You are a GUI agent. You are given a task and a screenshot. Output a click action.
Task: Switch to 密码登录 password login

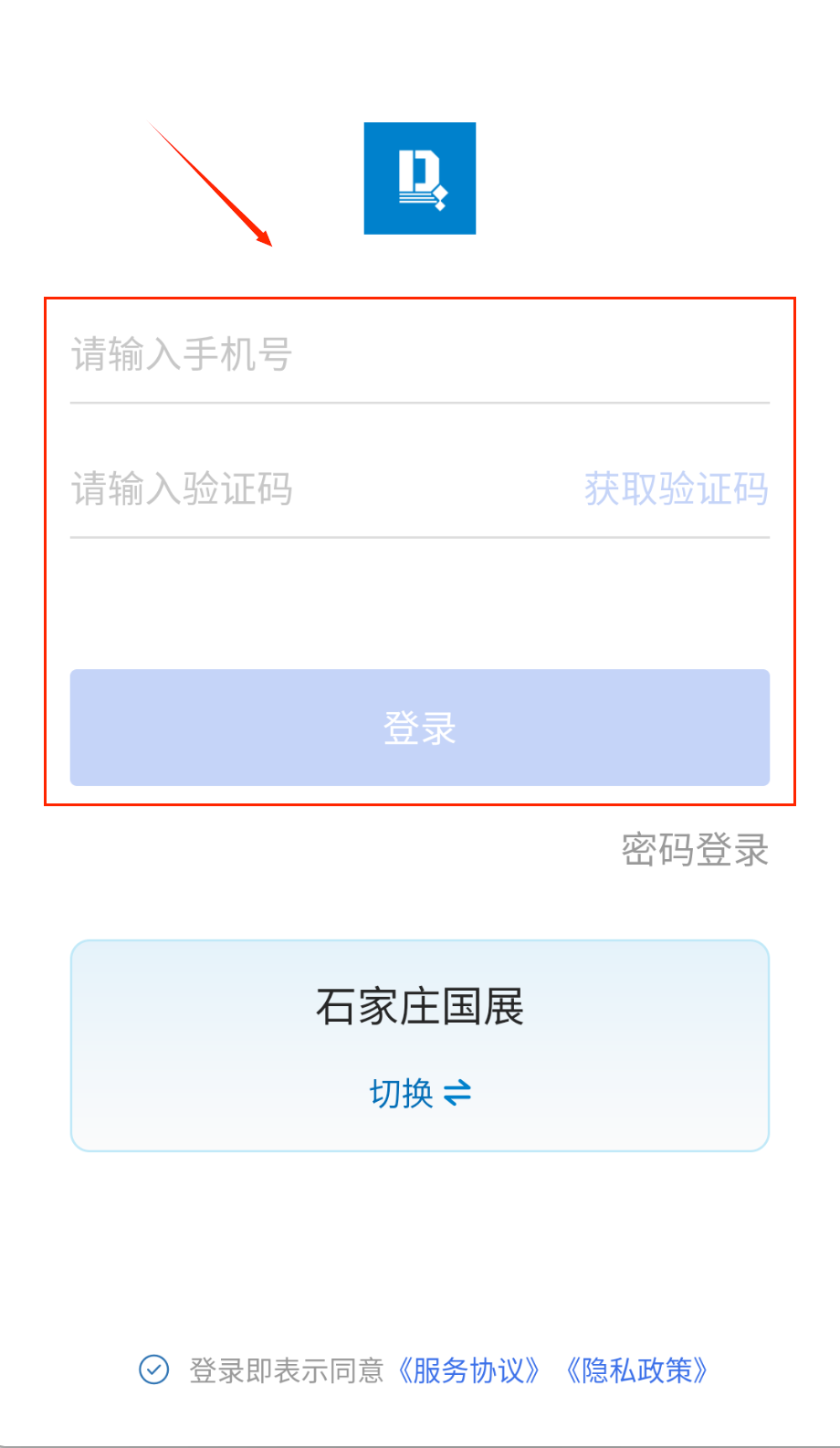point(695,850)
